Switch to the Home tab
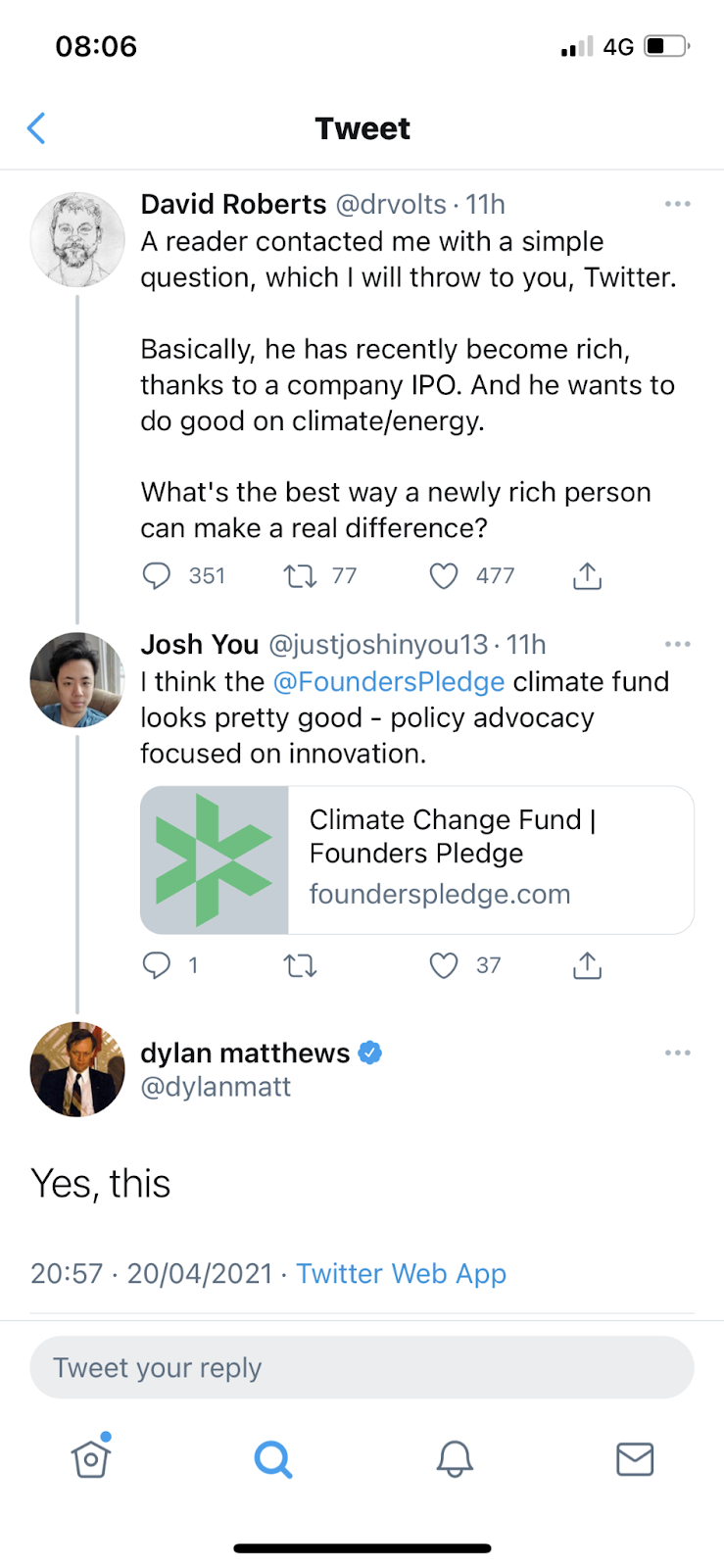Screen dimensions: 724x1568 click(91, 1458)
